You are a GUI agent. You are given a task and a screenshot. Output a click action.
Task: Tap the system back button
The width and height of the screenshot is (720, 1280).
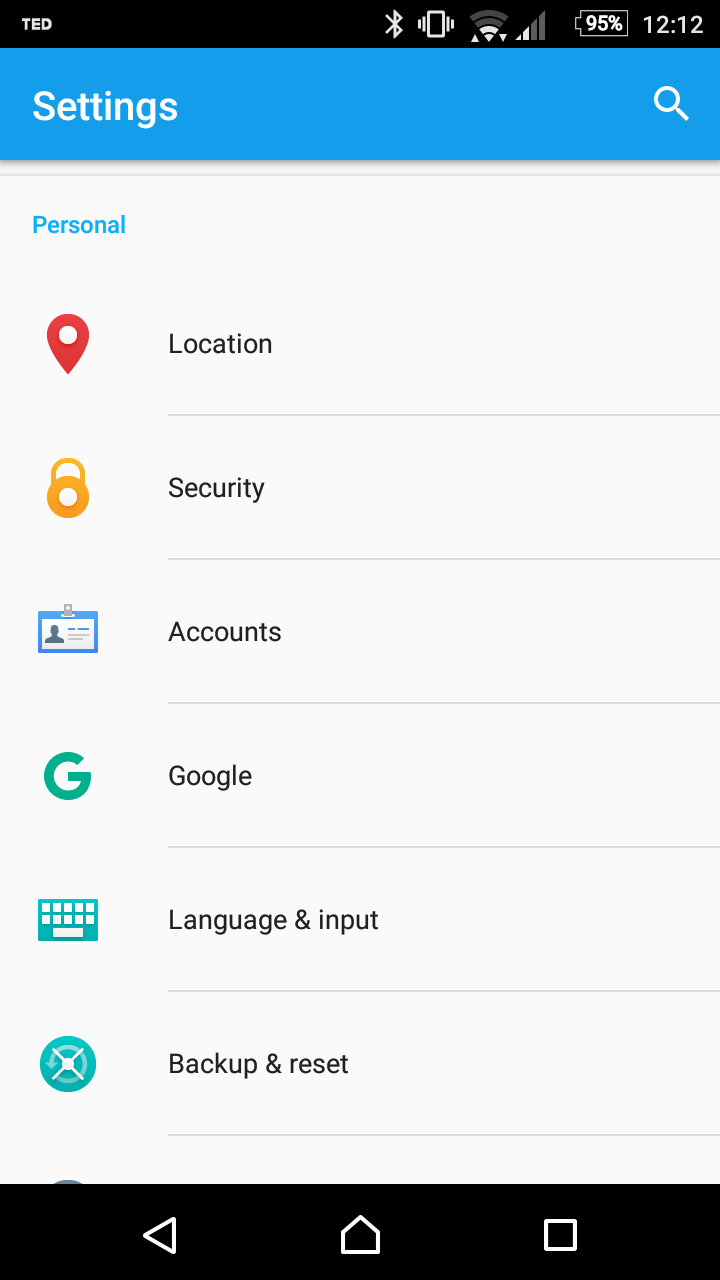[x=160, y=1235]
